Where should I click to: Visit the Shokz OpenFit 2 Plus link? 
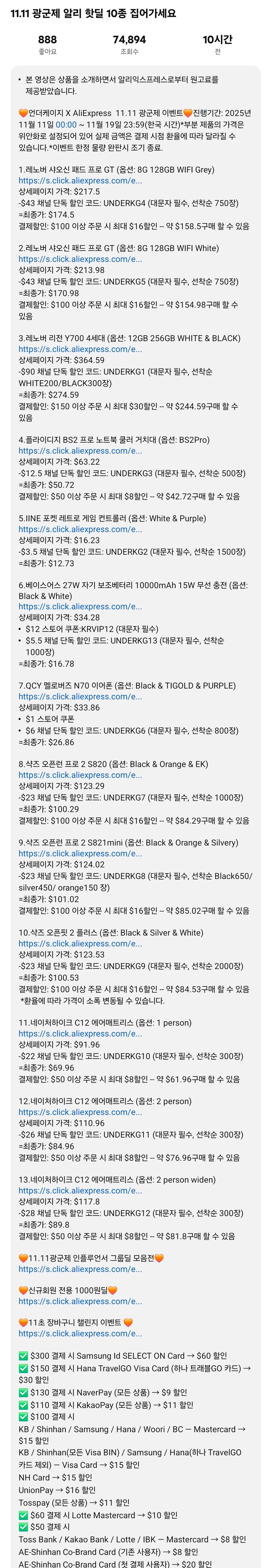pos(80,943)
